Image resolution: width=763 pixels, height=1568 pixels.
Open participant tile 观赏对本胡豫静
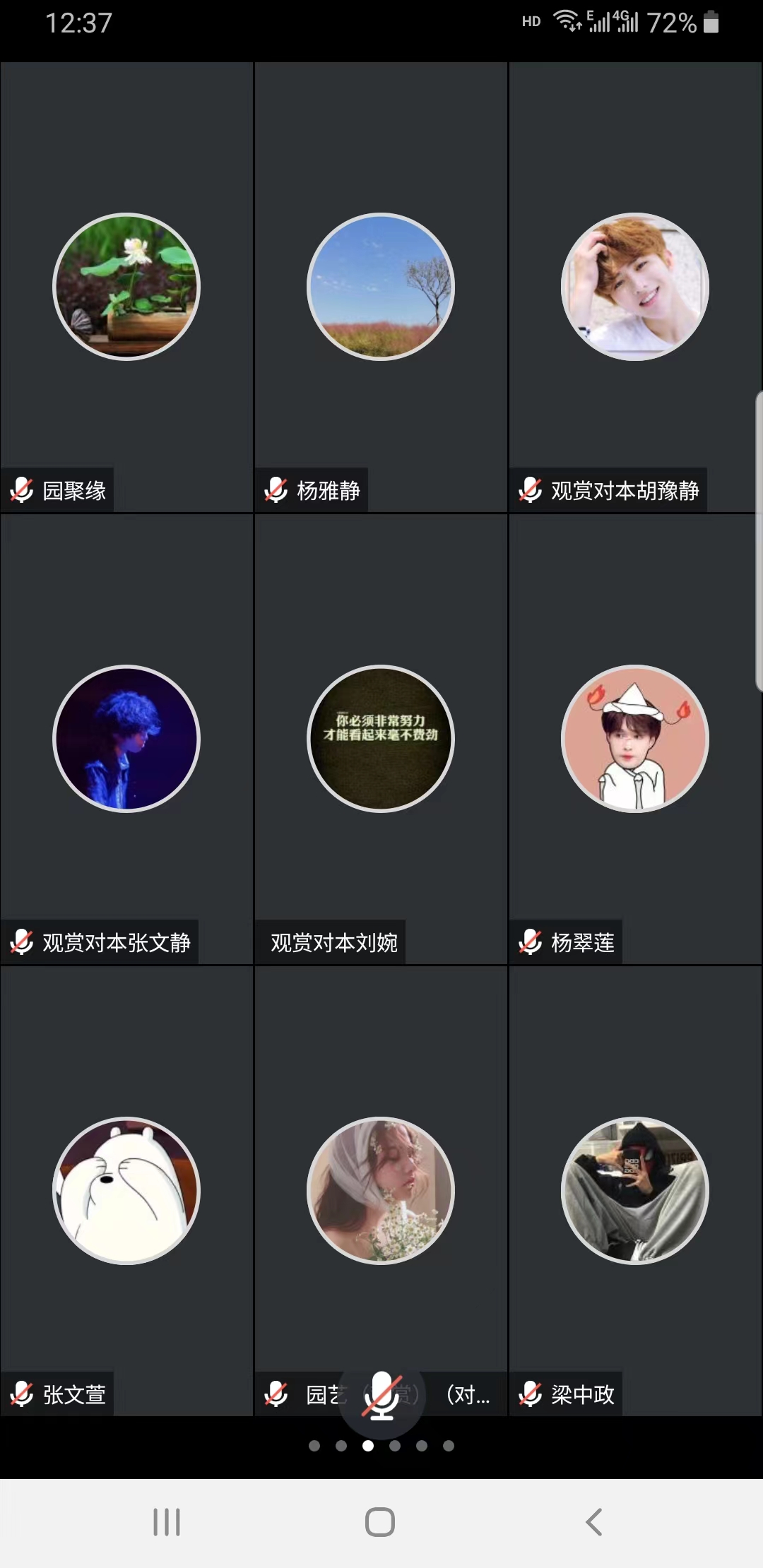635,287
